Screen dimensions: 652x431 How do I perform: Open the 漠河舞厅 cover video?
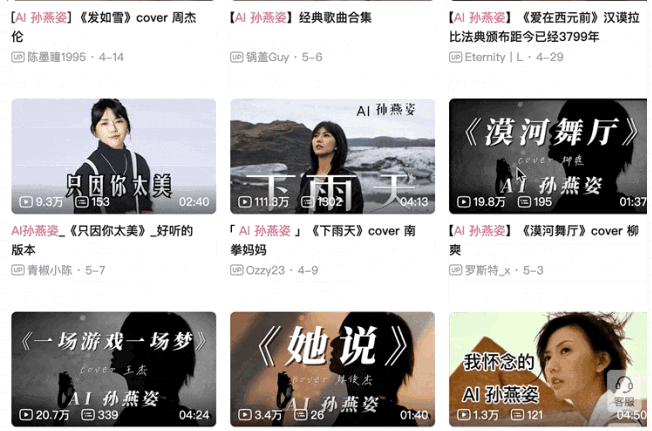(548, 155)
